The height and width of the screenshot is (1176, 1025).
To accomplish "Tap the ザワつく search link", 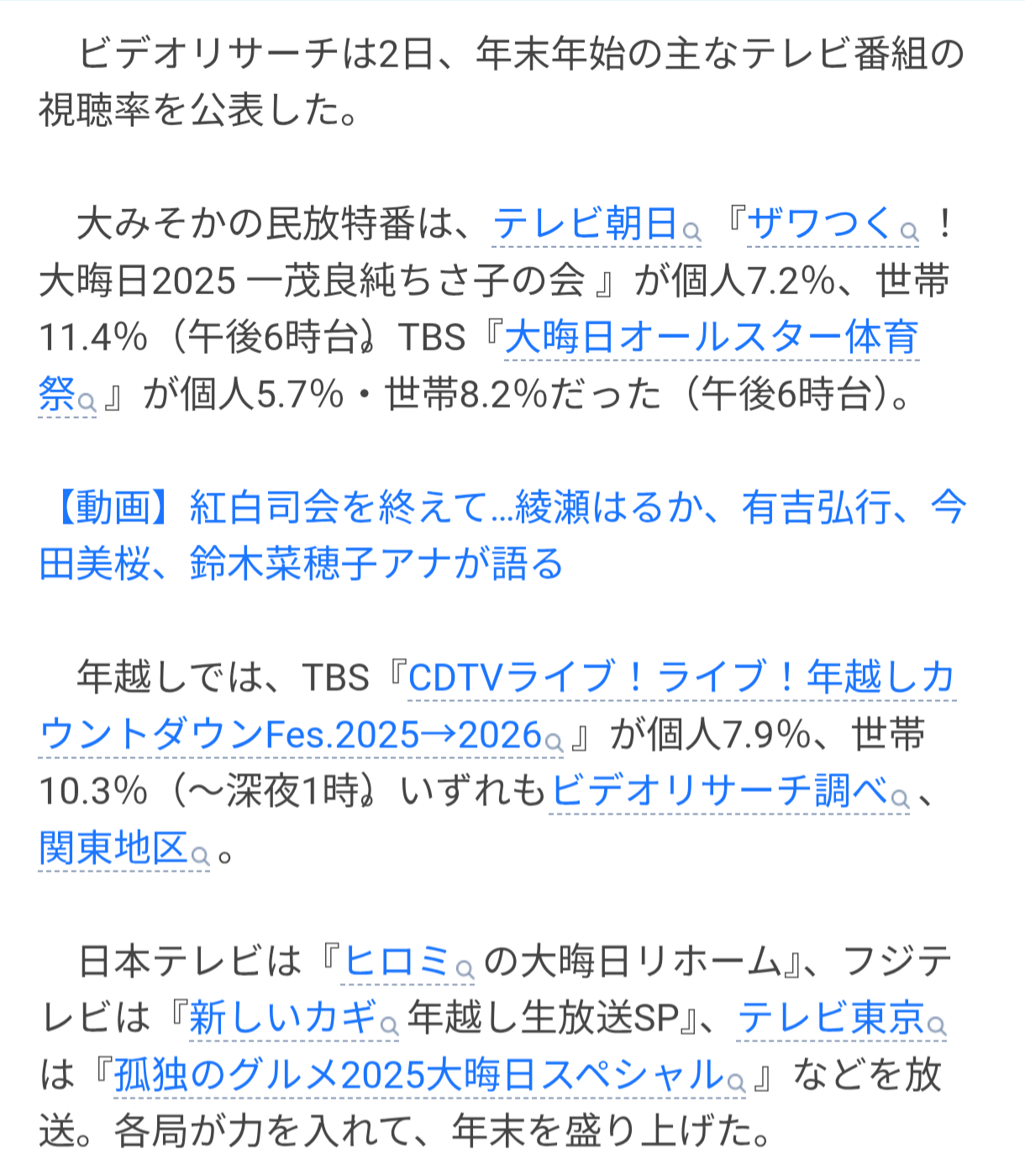I will point(820,224).
